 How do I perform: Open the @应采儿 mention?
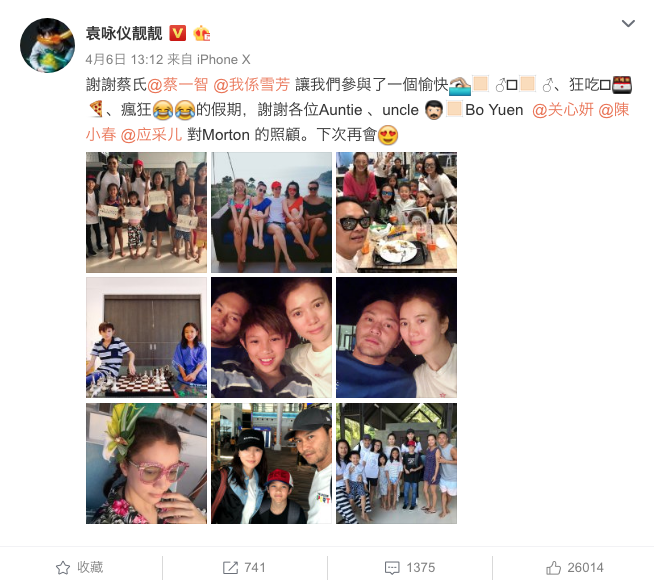click(x=152, y=133)
